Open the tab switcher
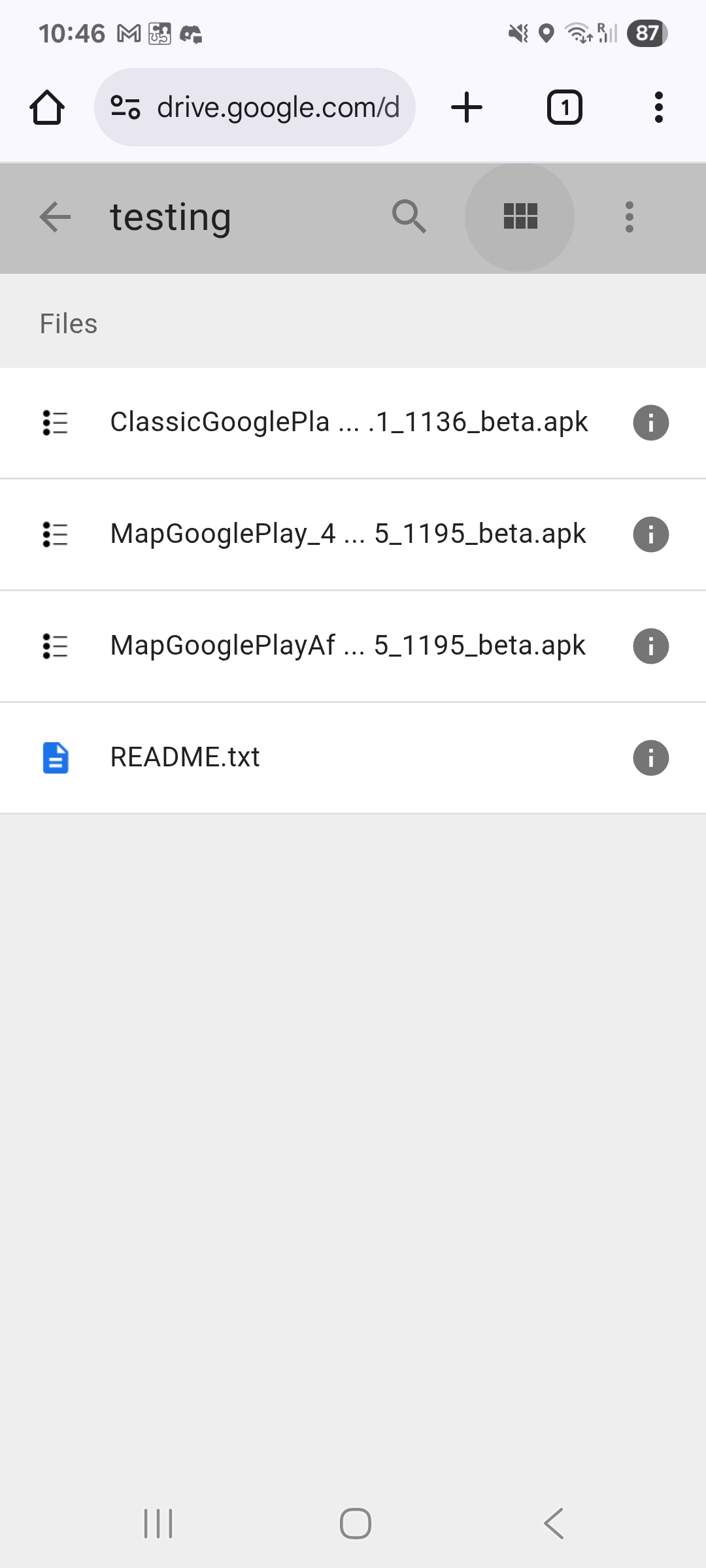This screenshot has height=1568, width=706. pos(564,108)
